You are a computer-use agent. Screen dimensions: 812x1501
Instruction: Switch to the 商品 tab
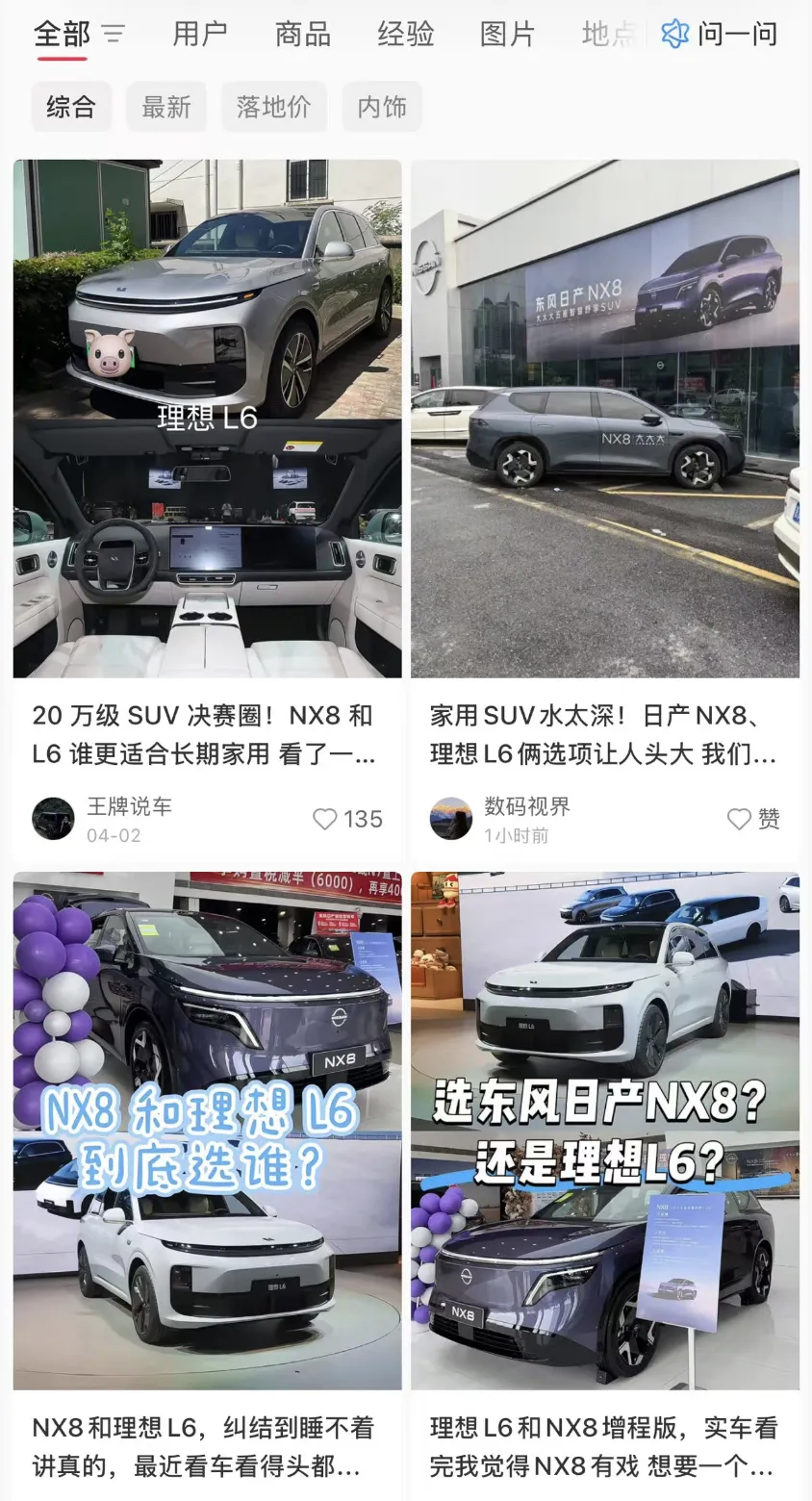click(302, 36)
